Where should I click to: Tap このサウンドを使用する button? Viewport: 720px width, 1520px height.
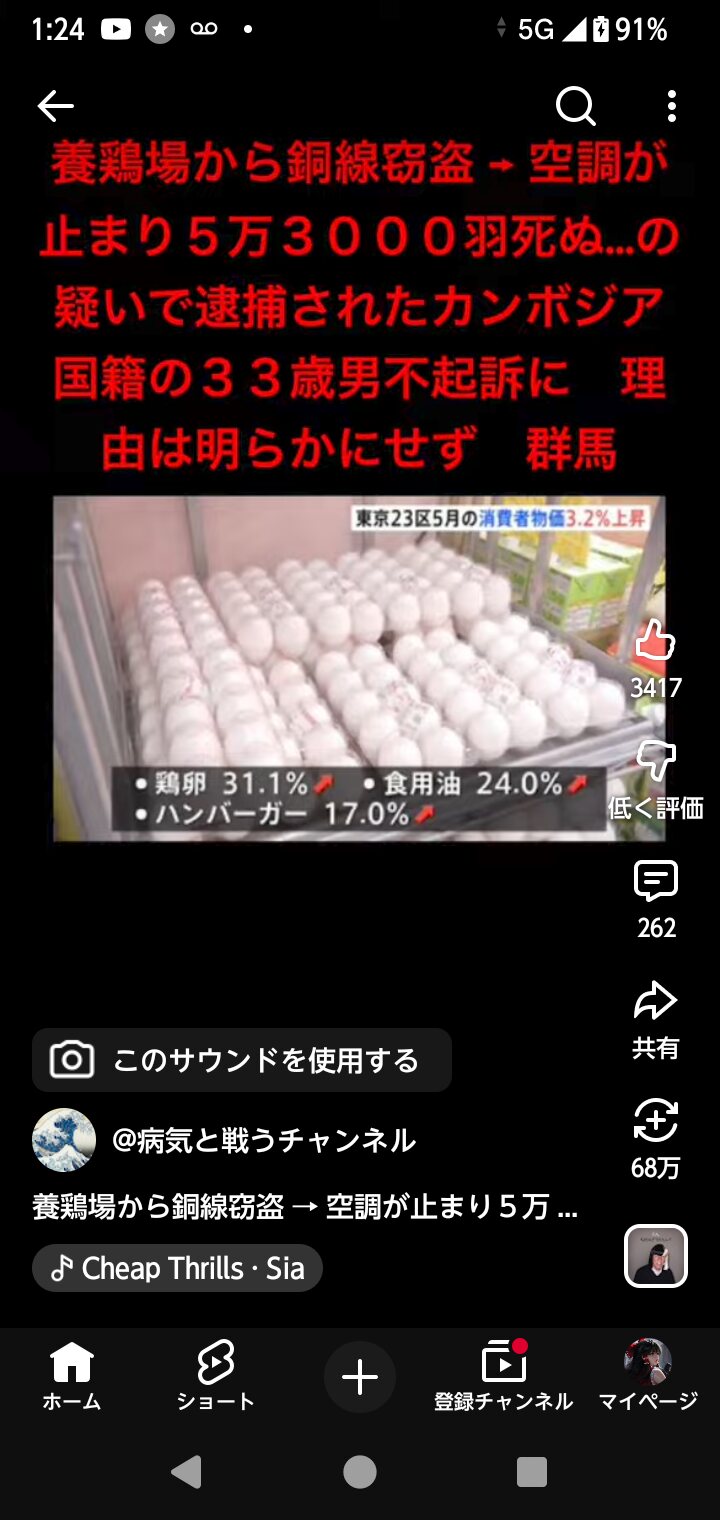pos(242,1060)
